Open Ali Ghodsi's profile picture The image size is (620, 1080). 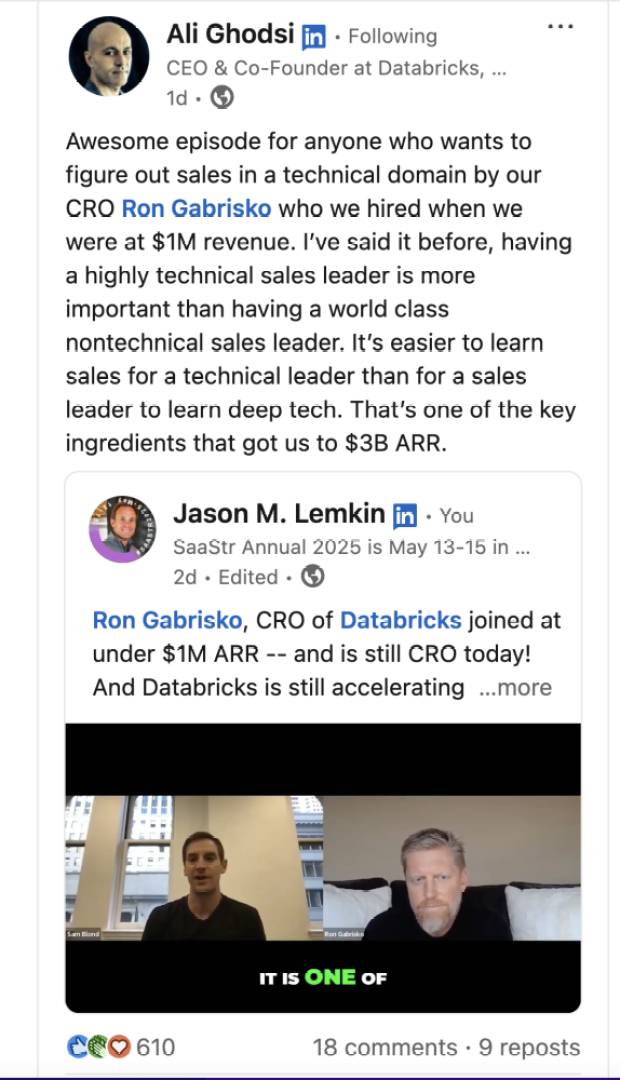109,56
